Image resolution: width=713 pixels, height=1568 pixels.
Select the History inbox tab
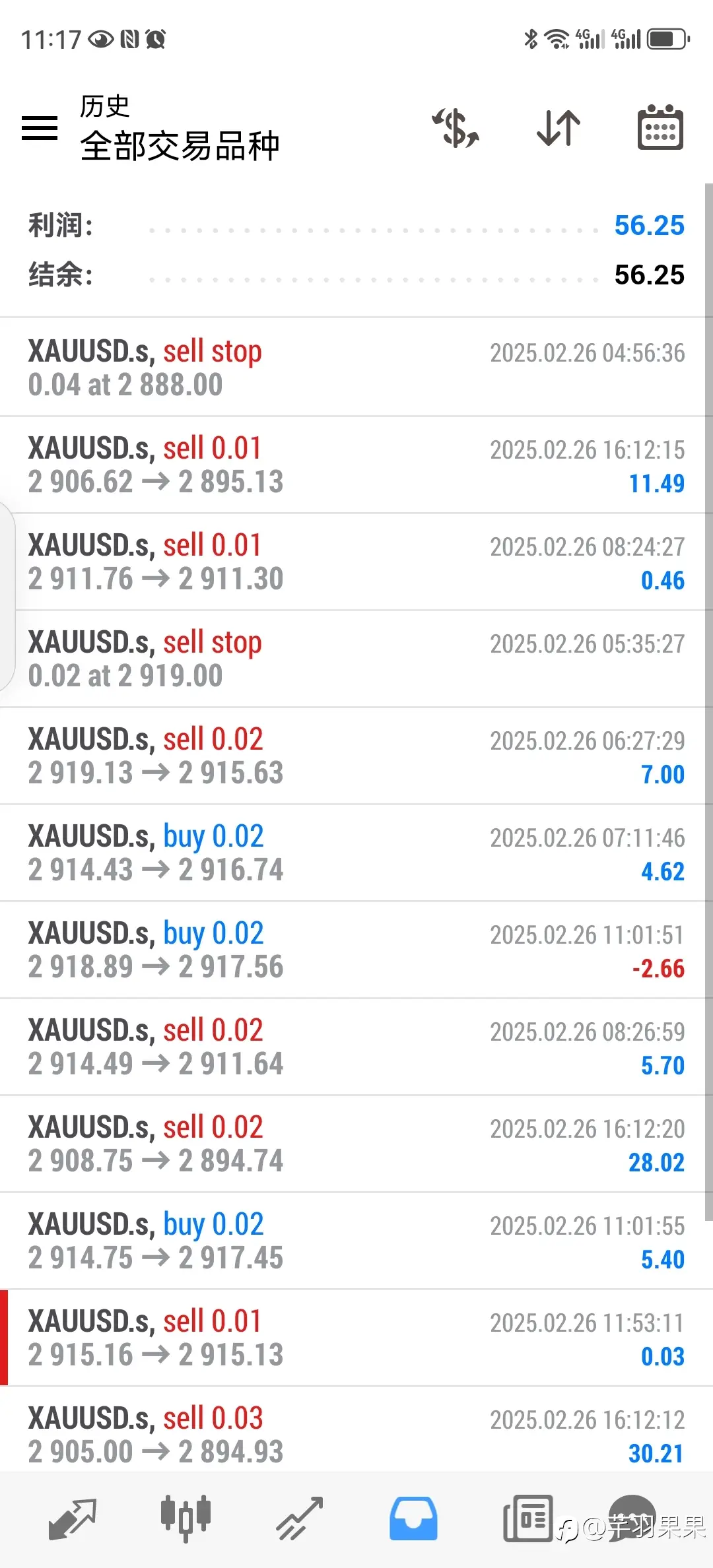click(413, 1519)
